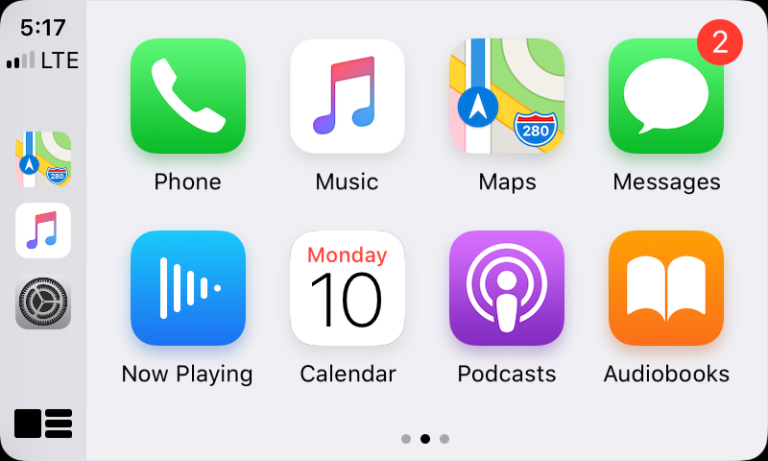Tap the page indicator dots
This screenshot has height=461, width=768.
(424, 438)
